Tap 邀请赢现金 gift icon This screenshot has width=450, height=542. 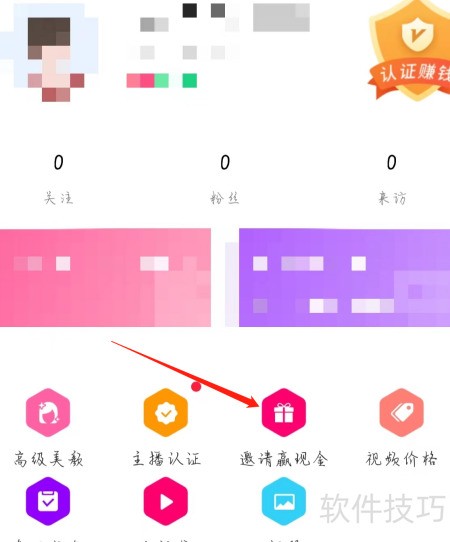[284, 413]
